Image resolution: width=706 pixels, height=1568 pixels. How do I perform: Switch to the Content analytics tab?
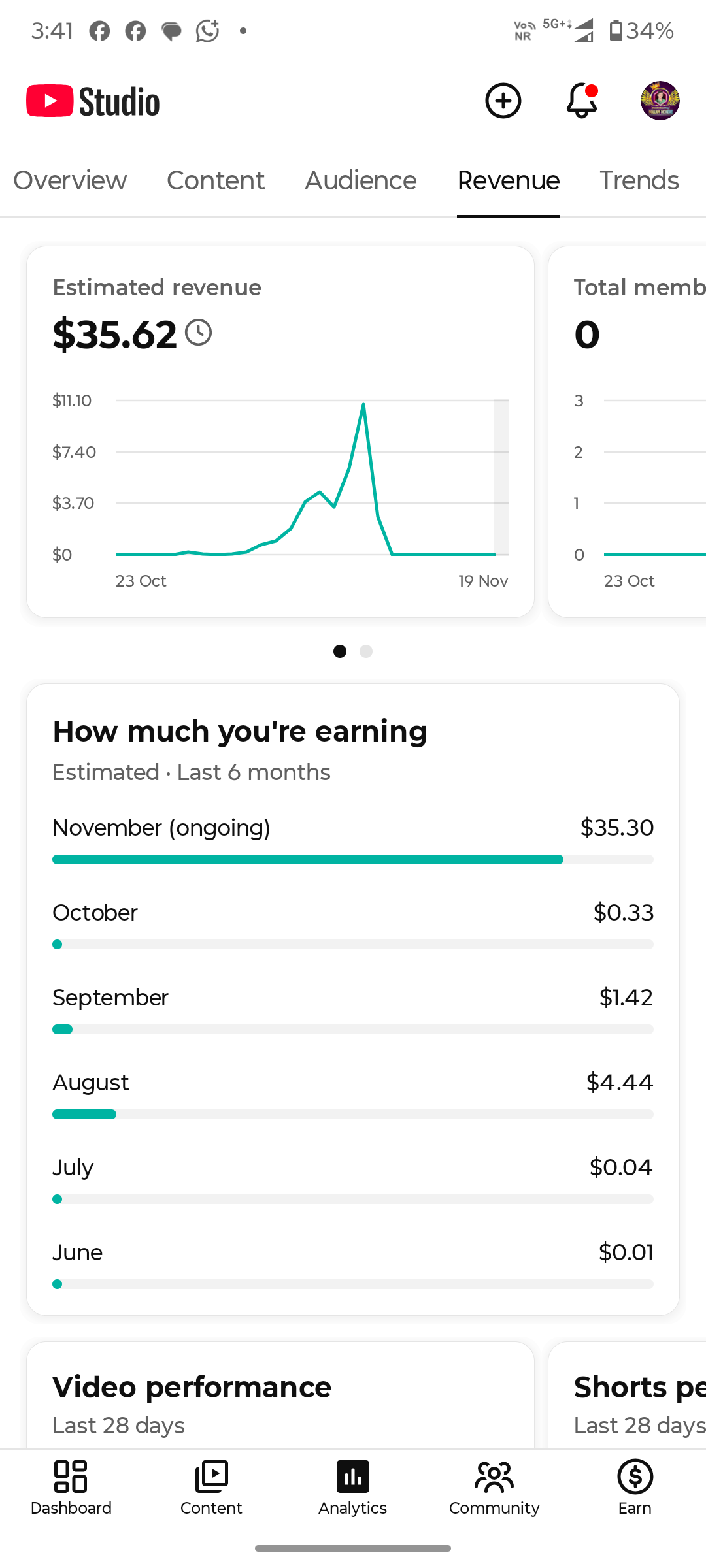click(x=216, y=180)
